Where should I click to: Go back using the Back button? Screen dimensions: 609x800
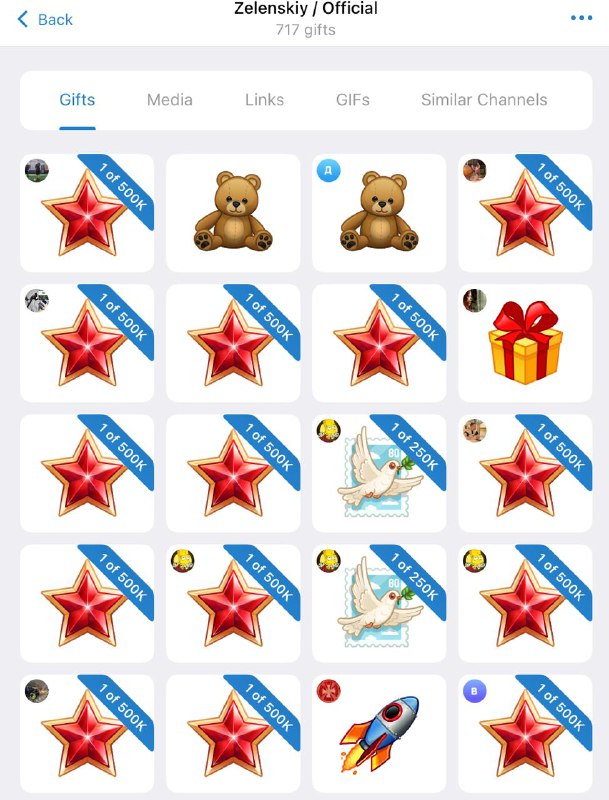[x=46, y=19]
